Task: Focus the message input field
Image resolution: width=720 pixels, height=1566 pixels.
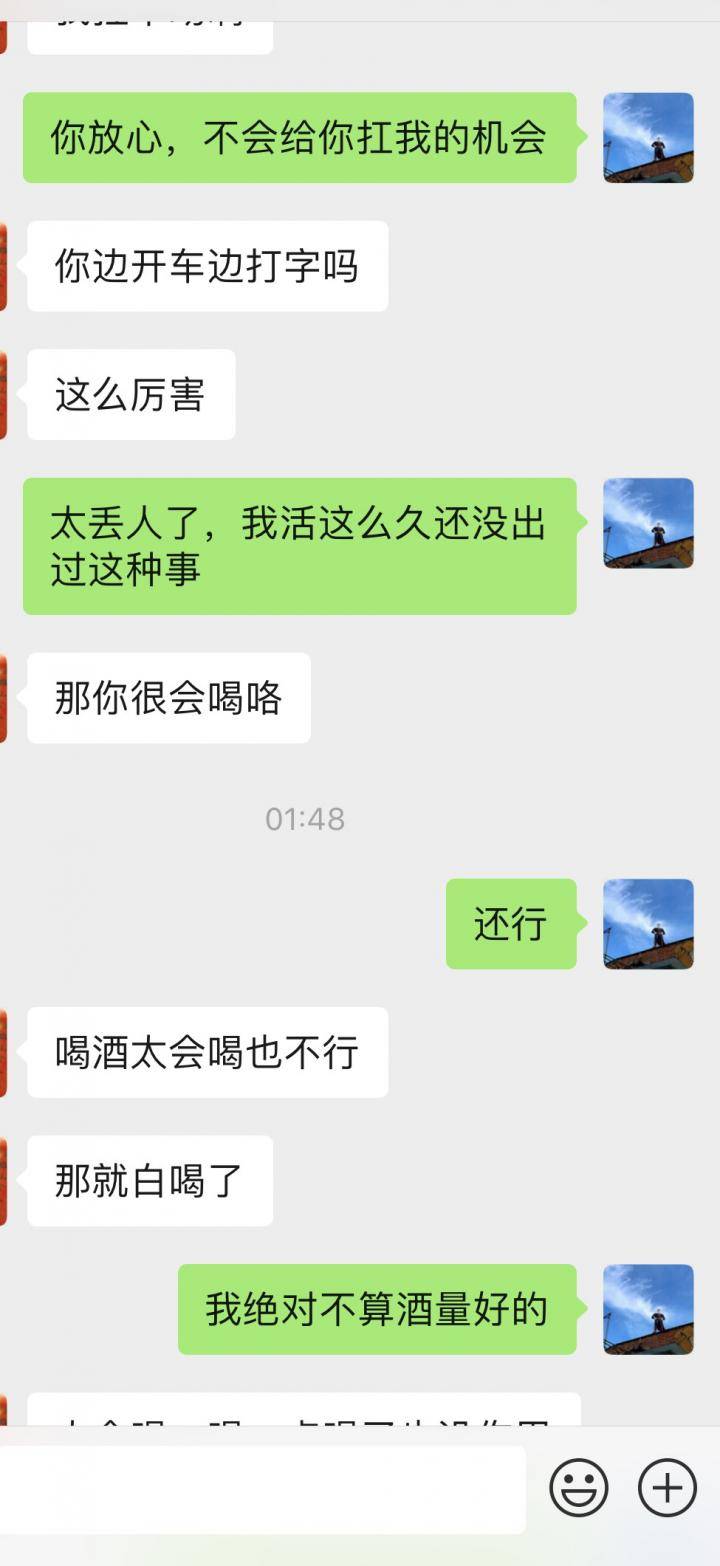Action: [x=262, y=1489]
